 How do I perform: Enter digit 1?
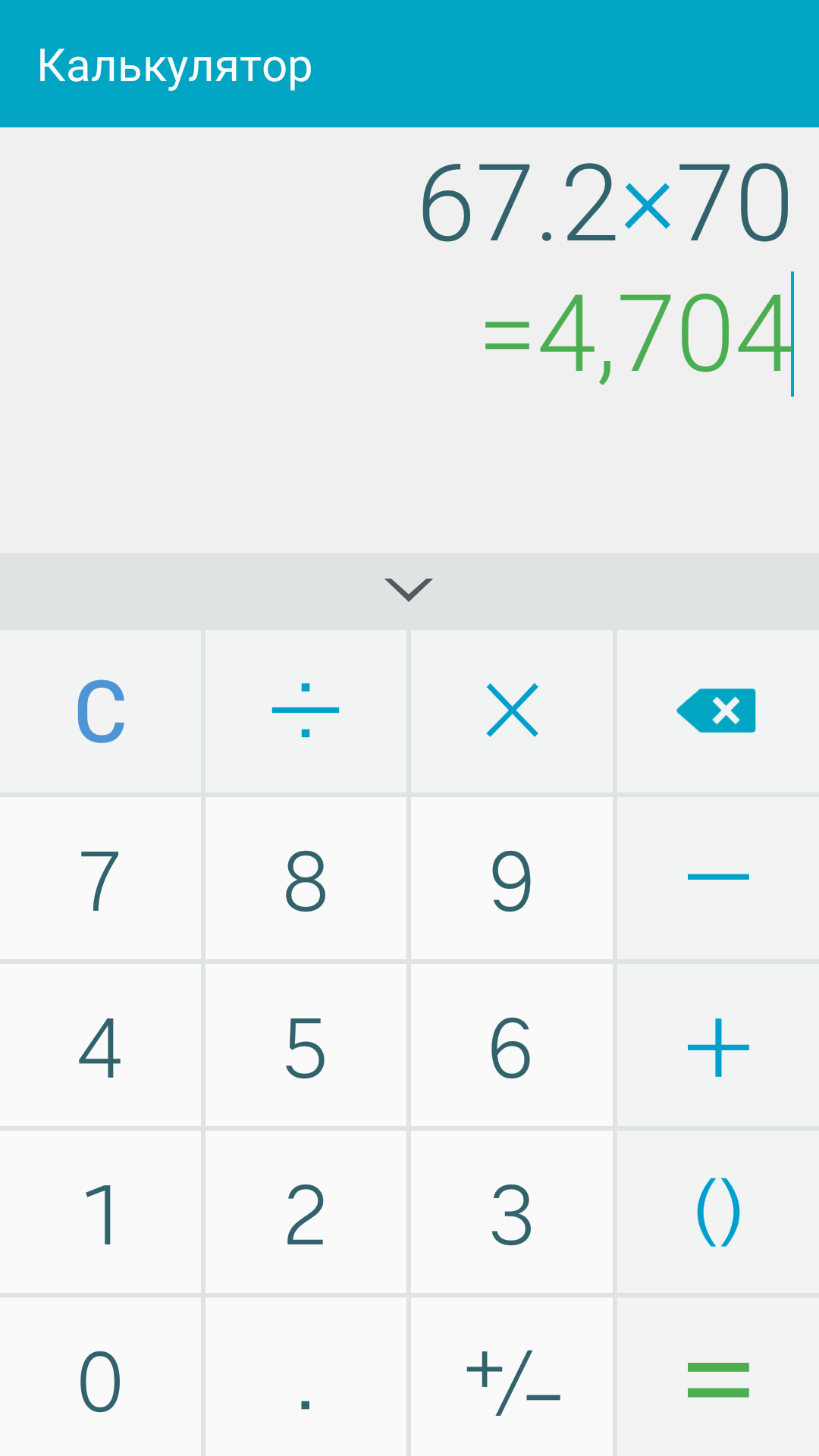(x=101, y=1213)
